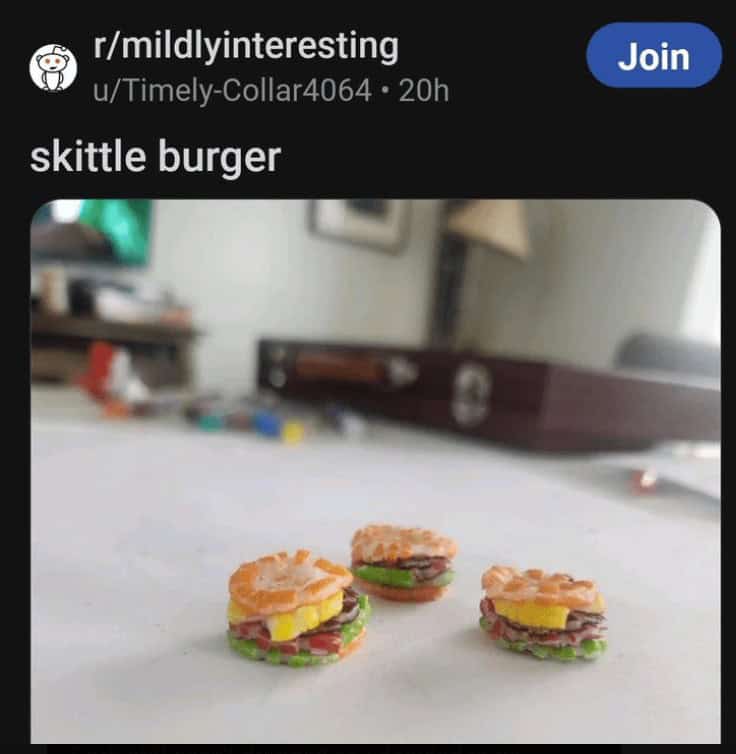Open the skittle burger post title

point(155,157)
